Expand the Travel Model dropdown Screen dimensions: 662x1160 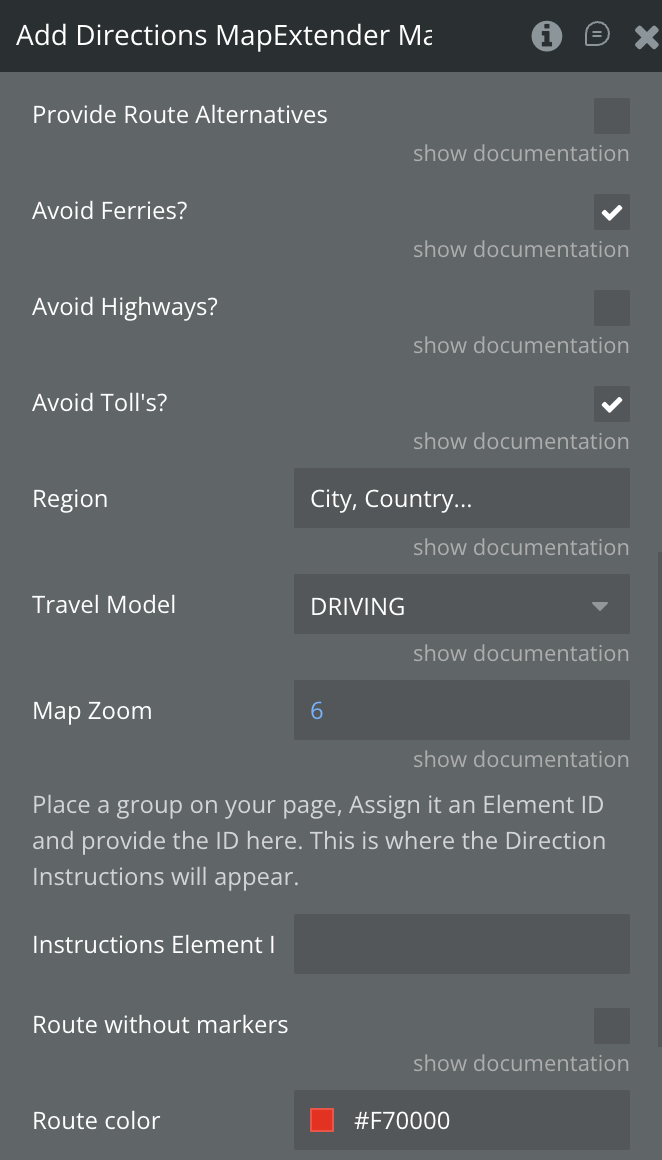click(461, 604)
